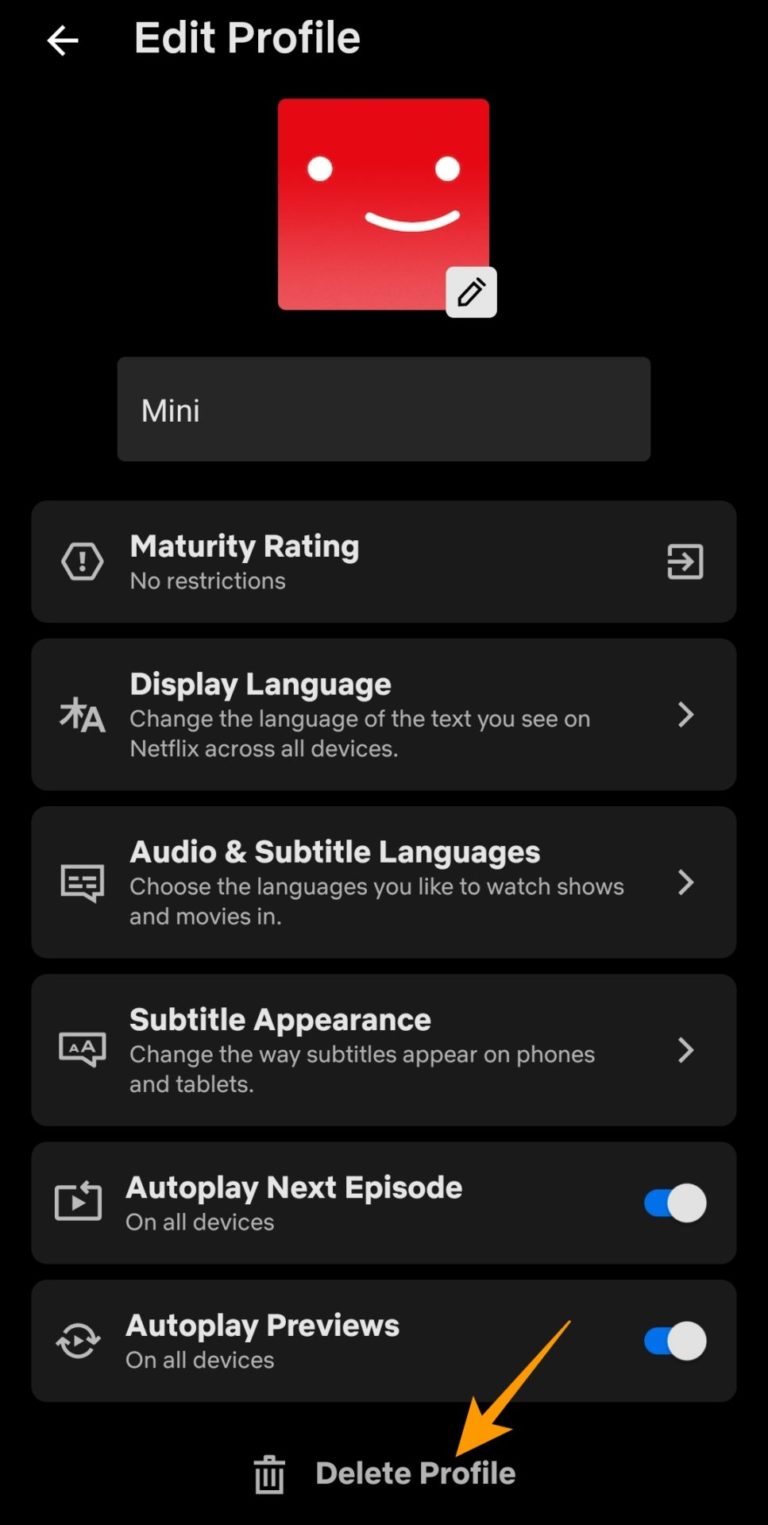The height and width of the screenshot is (1525, 768).
Task: Open the profile avatar pencil editor
Action: click(x=470, y=291)
